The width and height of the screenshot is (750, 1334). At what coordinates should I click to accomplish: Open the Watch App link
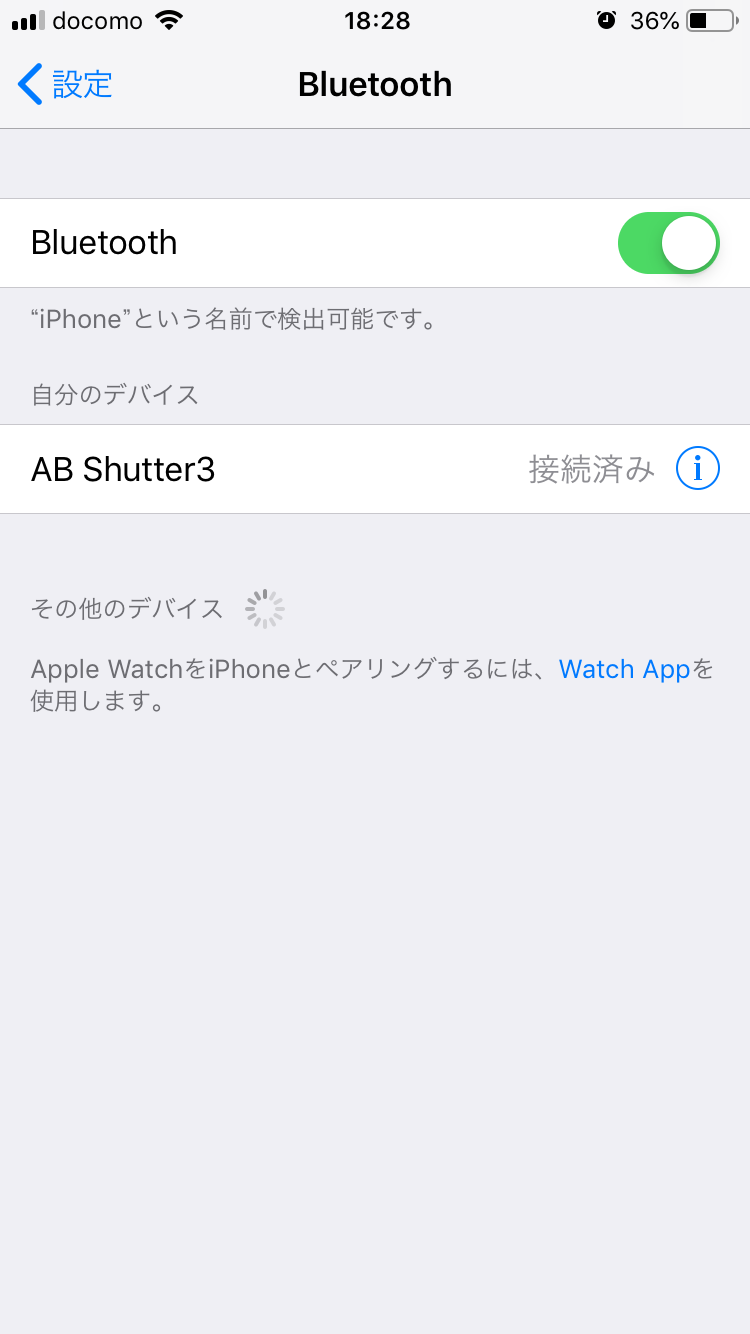coord(624,669)
